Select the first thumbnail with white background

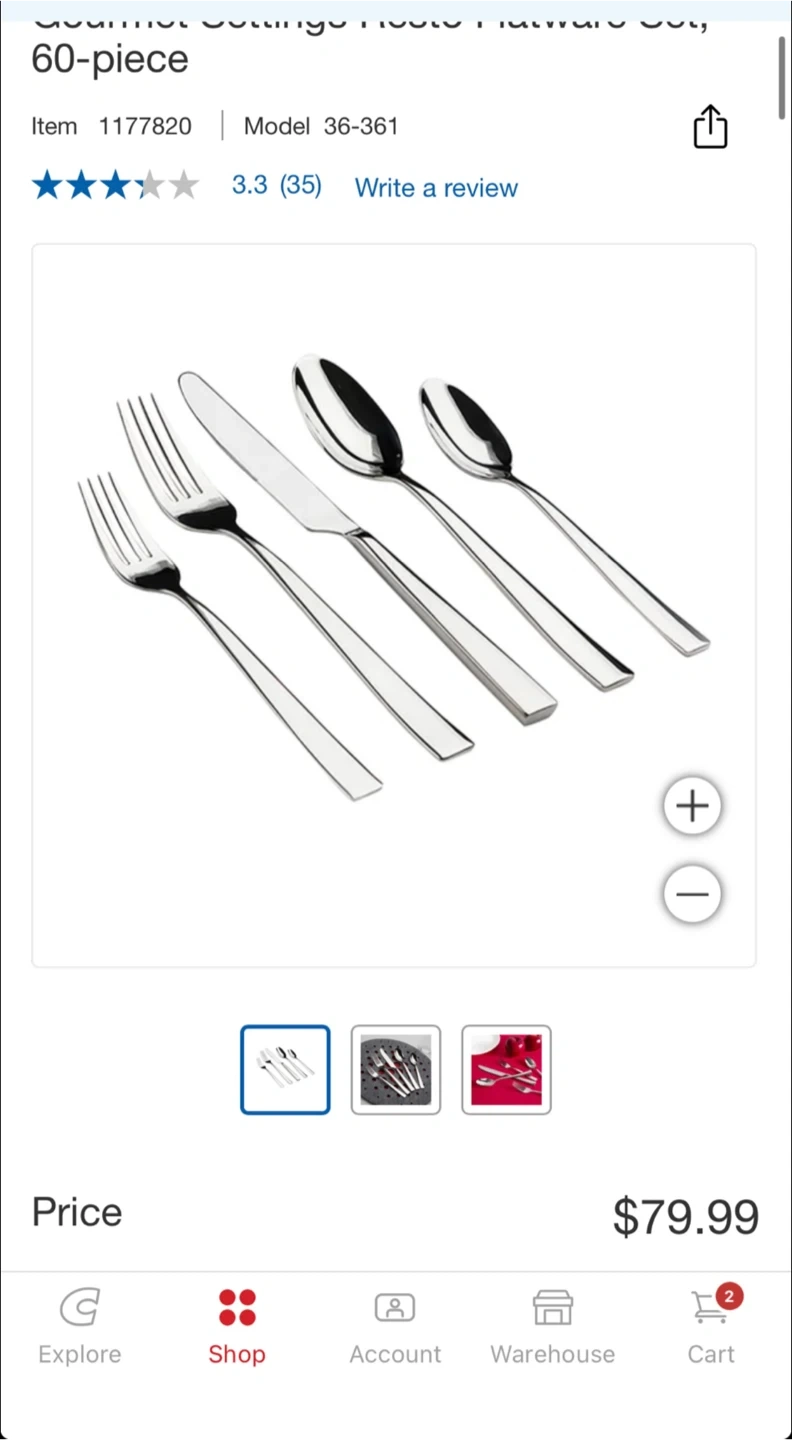285,1069
